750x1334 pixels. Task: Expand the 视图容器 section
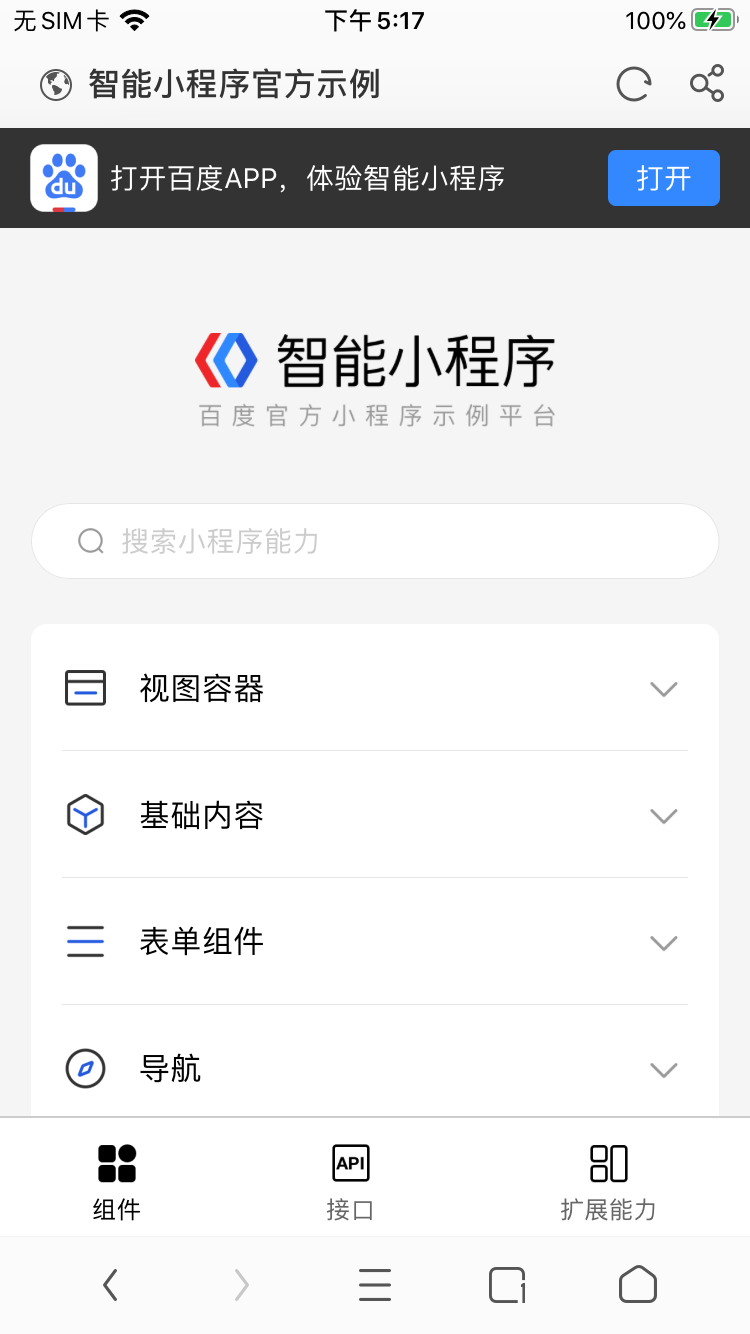tap(375, 689)
